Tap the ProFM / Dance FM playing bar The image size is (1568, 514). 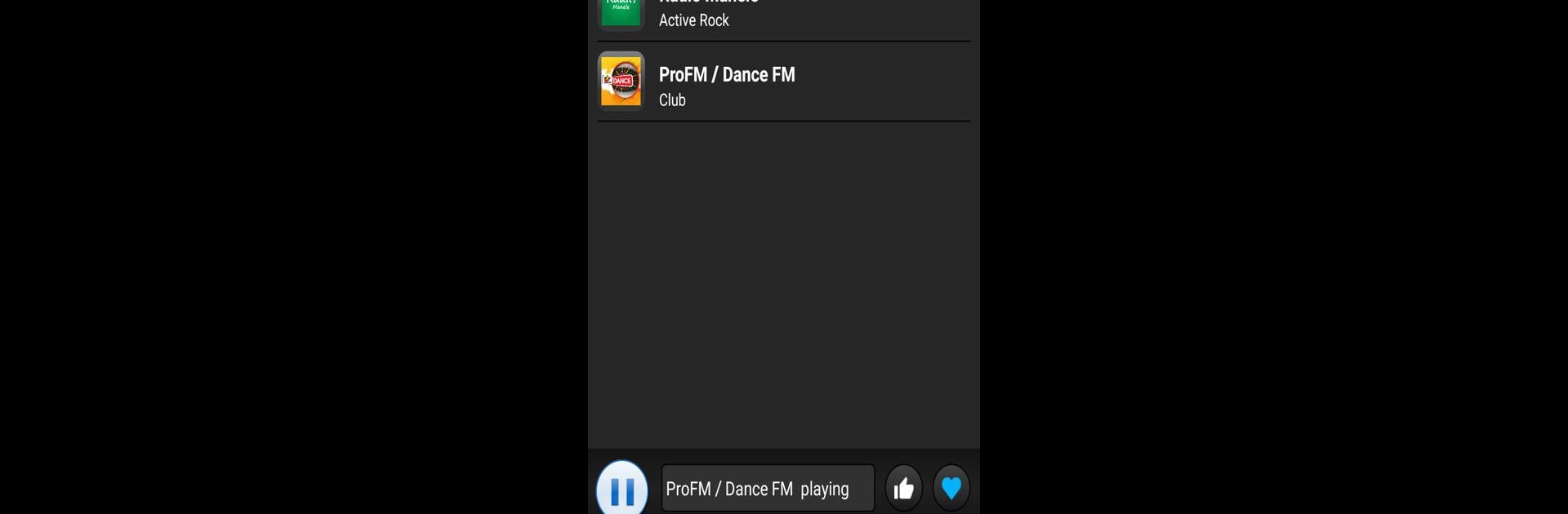767,489
